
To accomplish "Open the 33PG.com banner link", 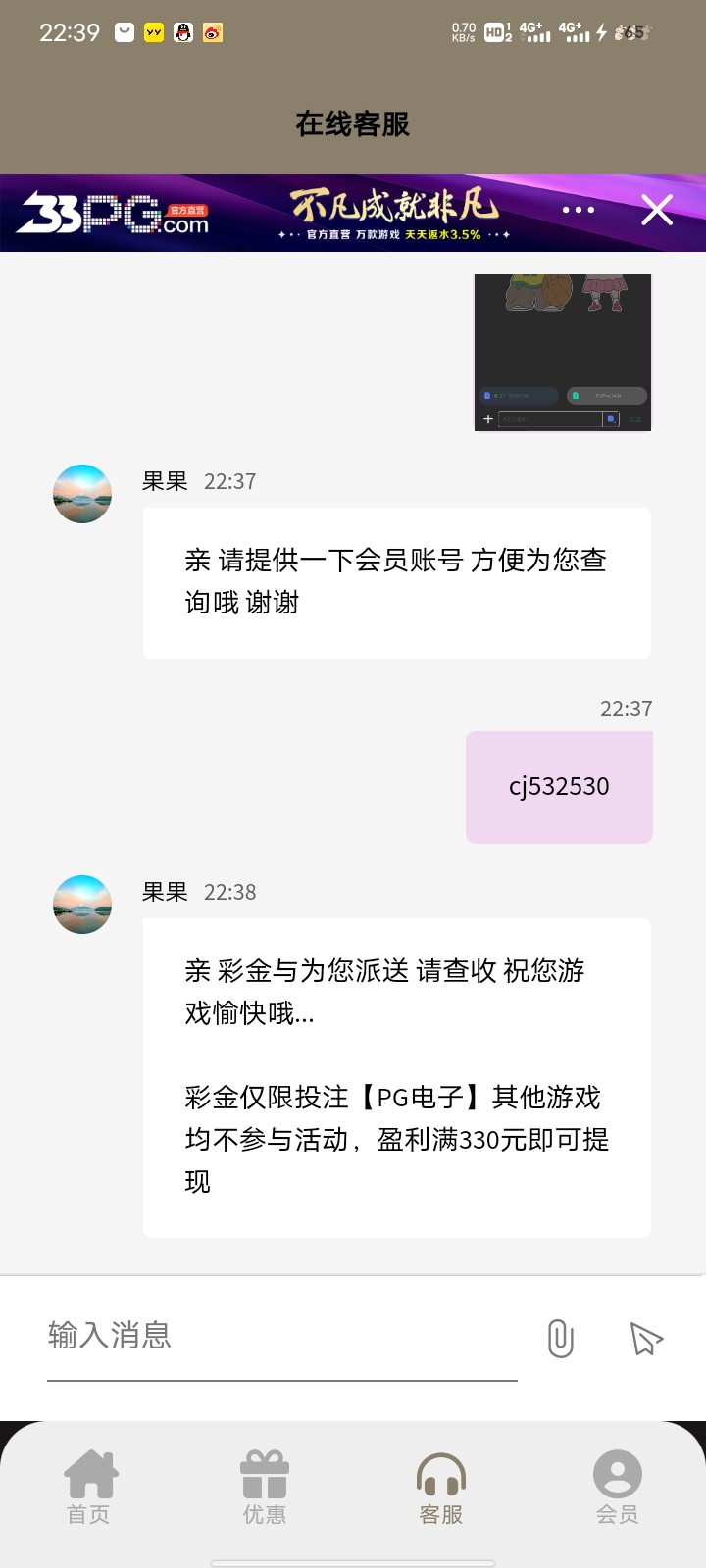I will (x=113, y=213).
